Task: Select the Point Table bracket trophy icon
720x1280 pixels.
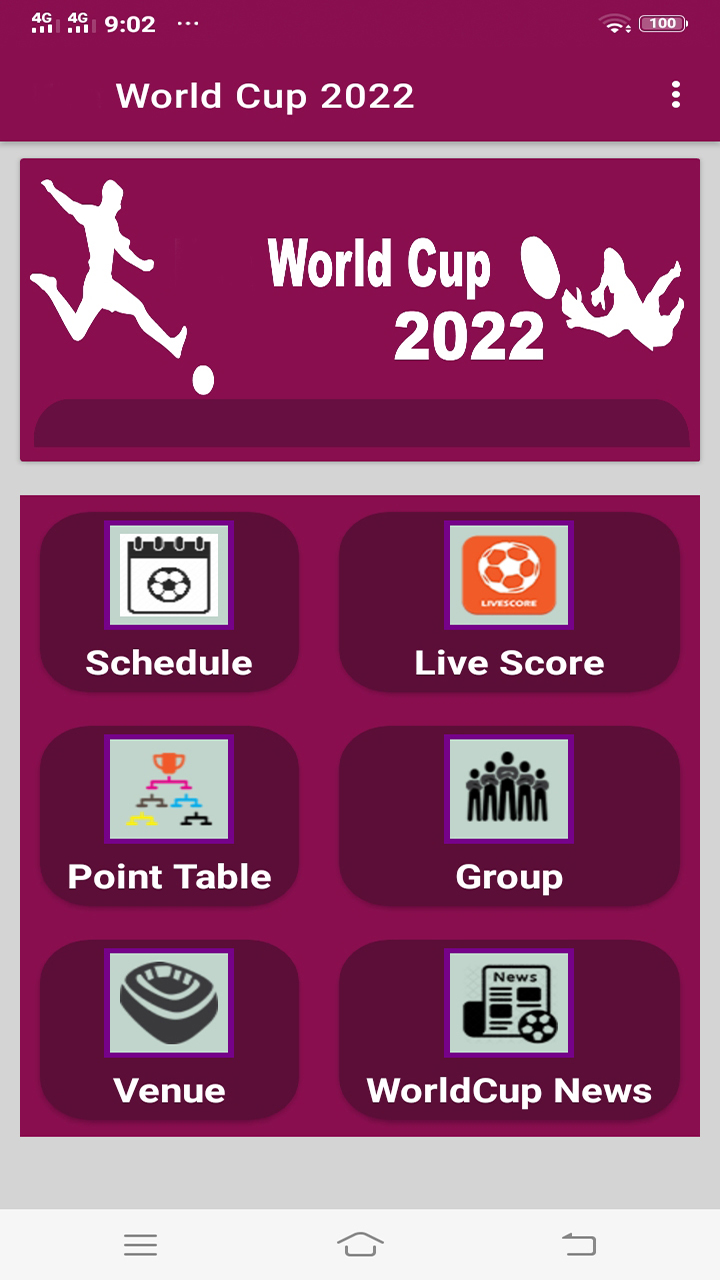Action: [x=168, y=789]
